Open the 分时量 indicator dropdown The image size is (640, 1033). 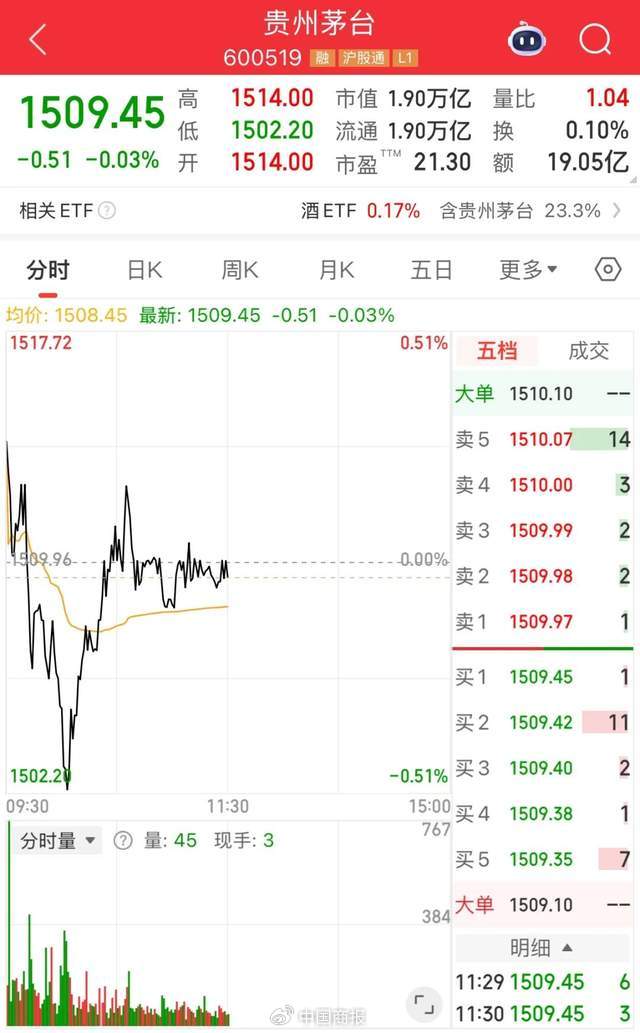[58, 841]
